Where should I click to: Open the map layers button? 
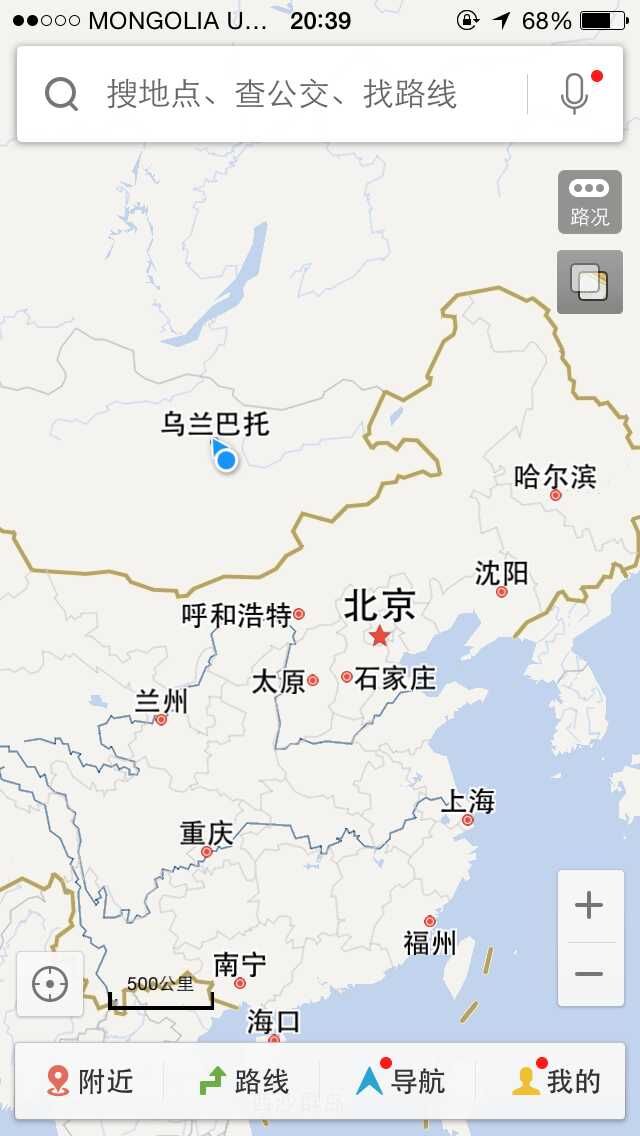[589, 282]
